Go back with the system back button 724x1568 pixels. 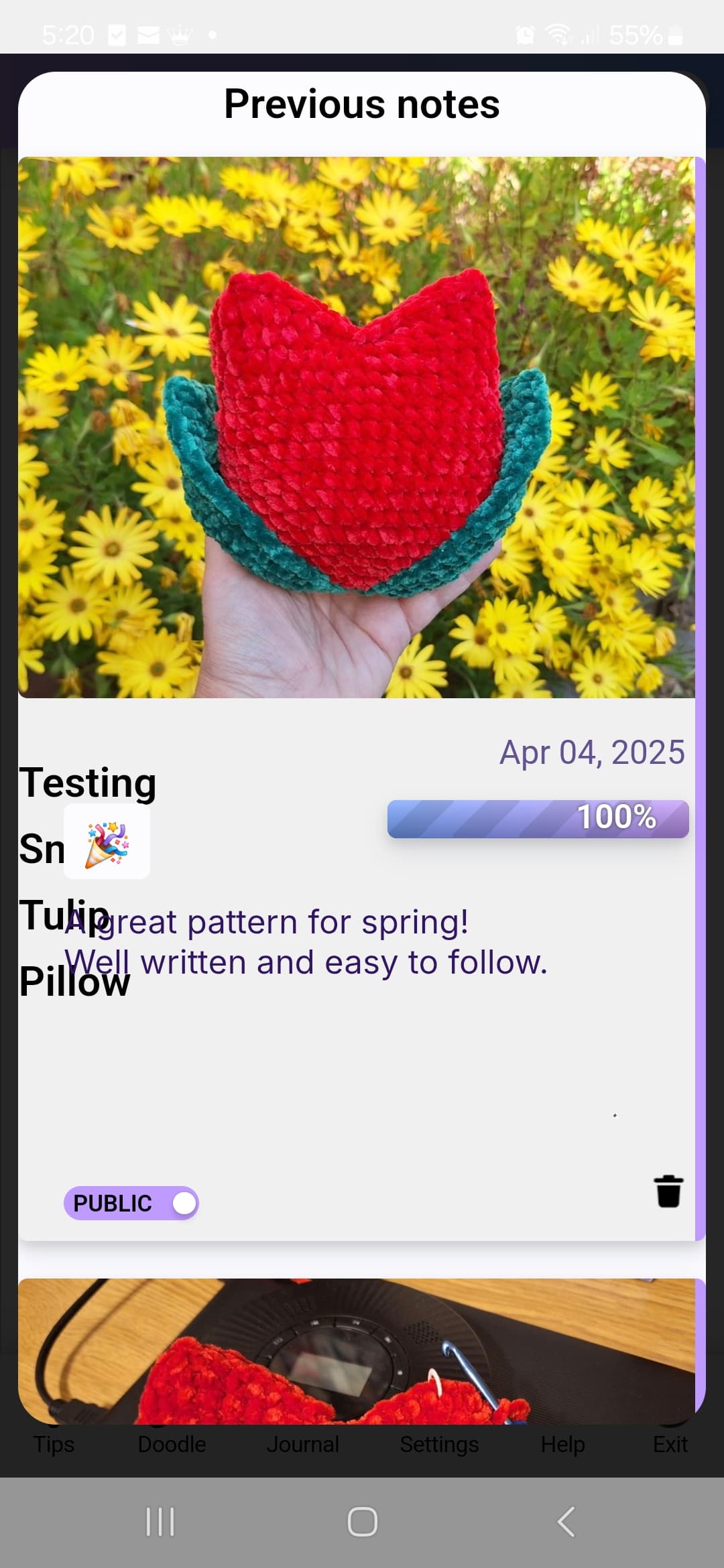[566, 1521]
